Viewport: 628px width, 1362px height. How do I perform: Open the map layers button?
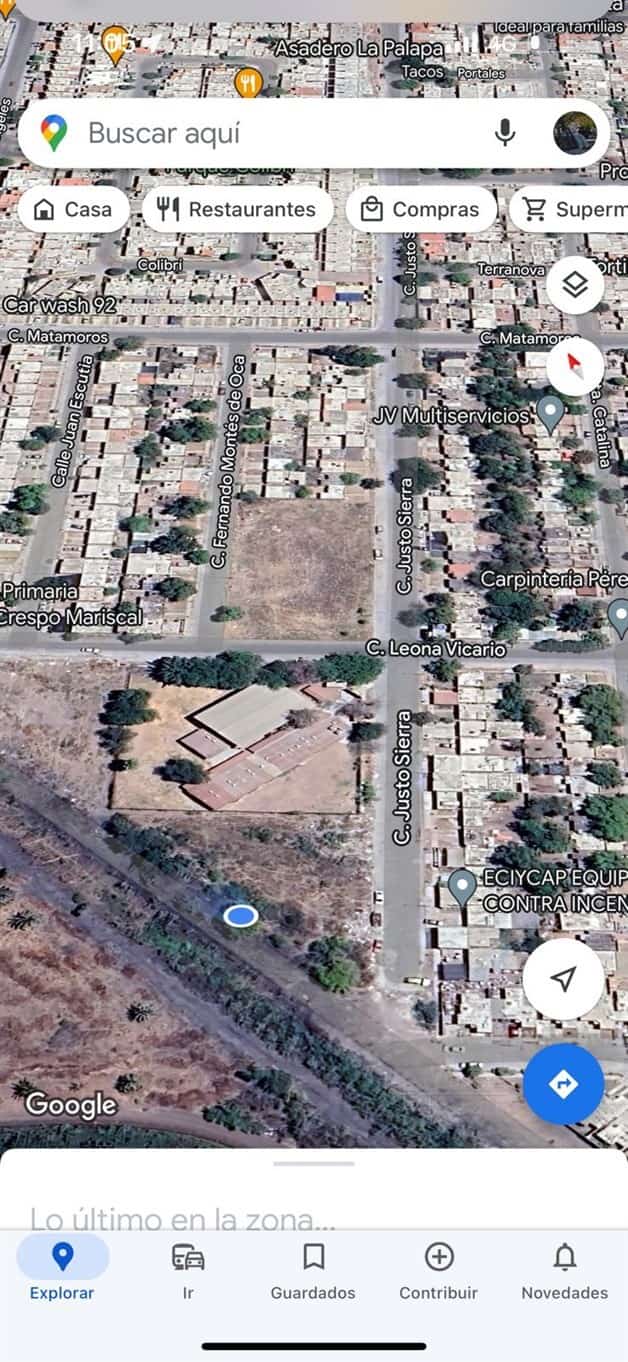coord(574,286)
